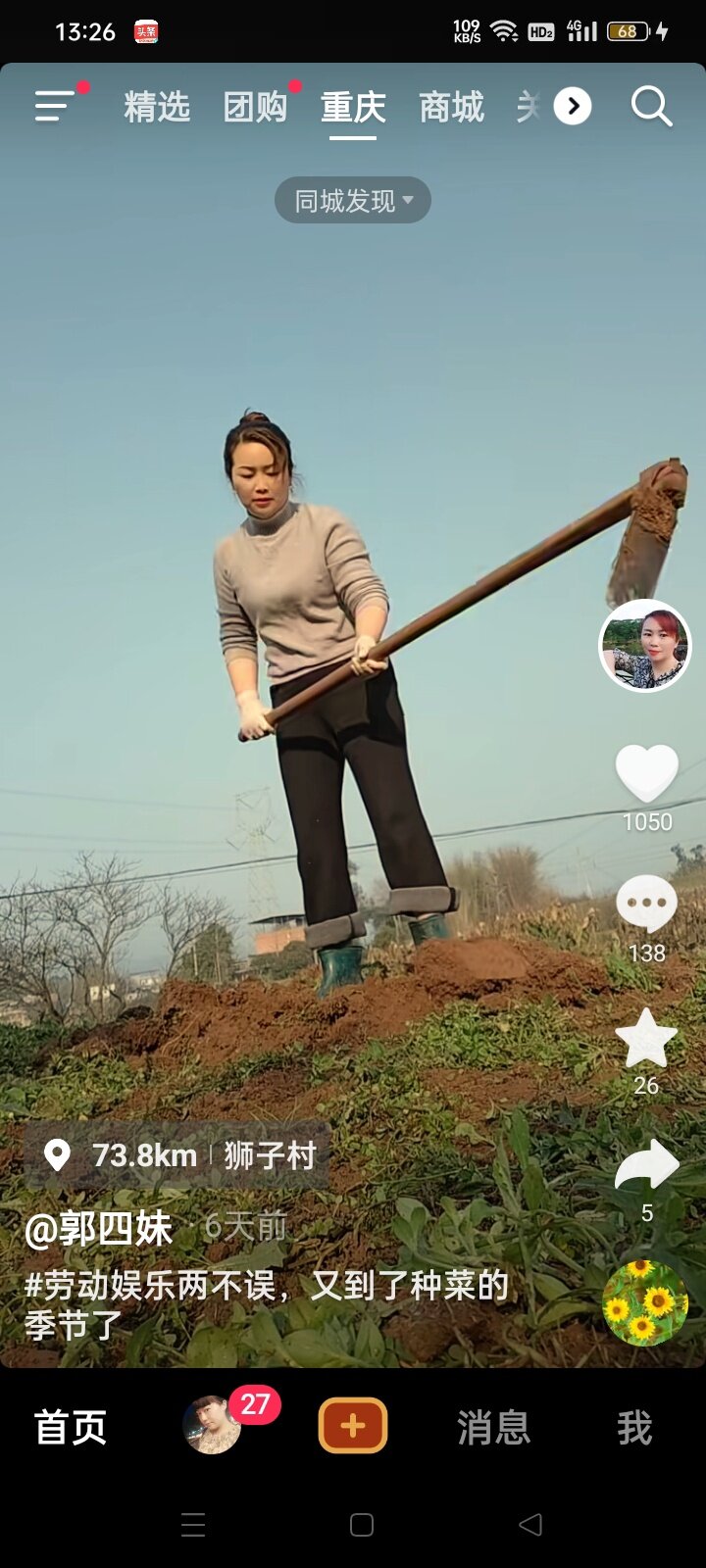The image size is (706, 1568).
Task: Switch to the 团购 tab
Action: coord(255,107)
